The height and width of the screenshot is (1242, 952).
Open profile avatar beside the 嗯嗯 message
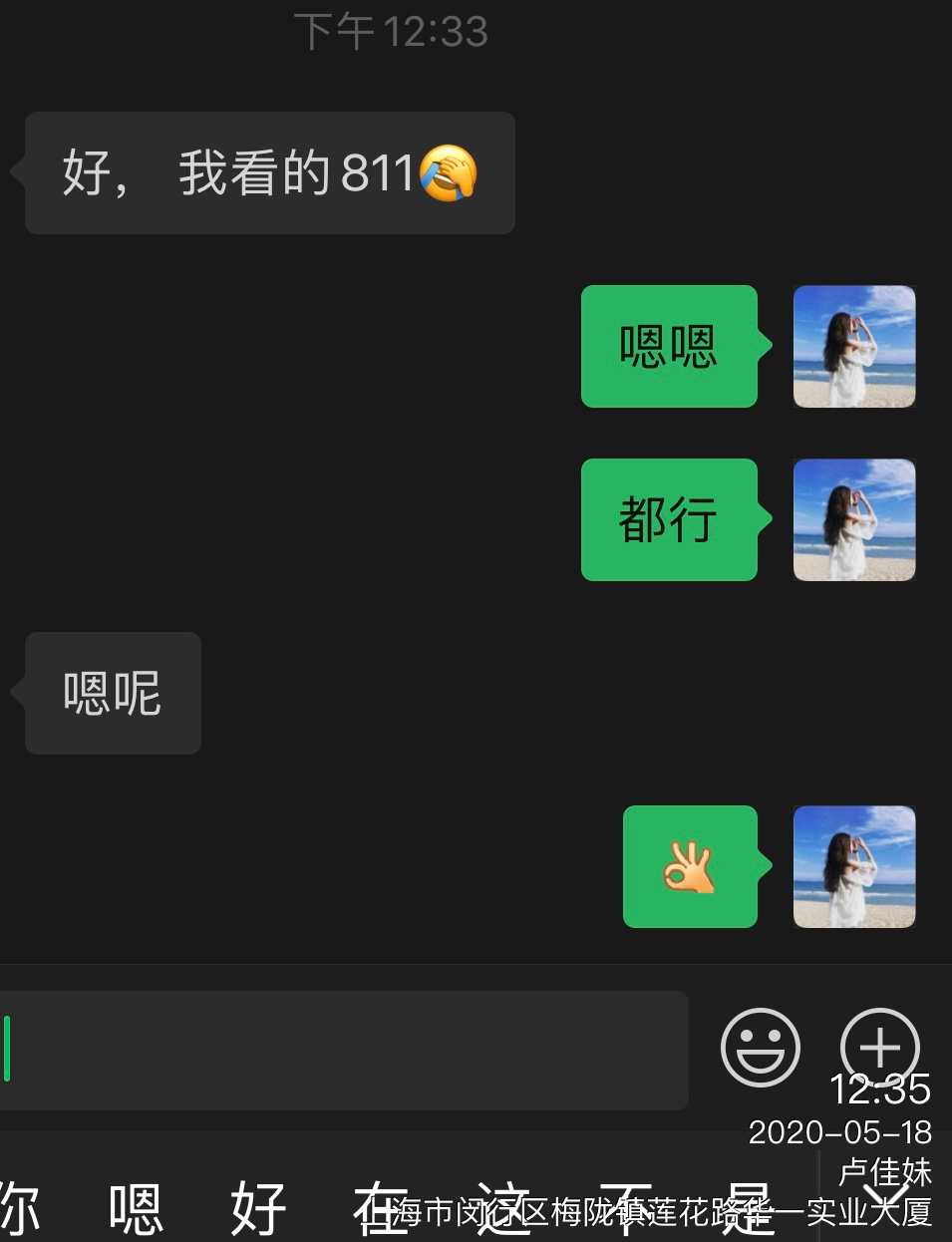tap(854, 346)
